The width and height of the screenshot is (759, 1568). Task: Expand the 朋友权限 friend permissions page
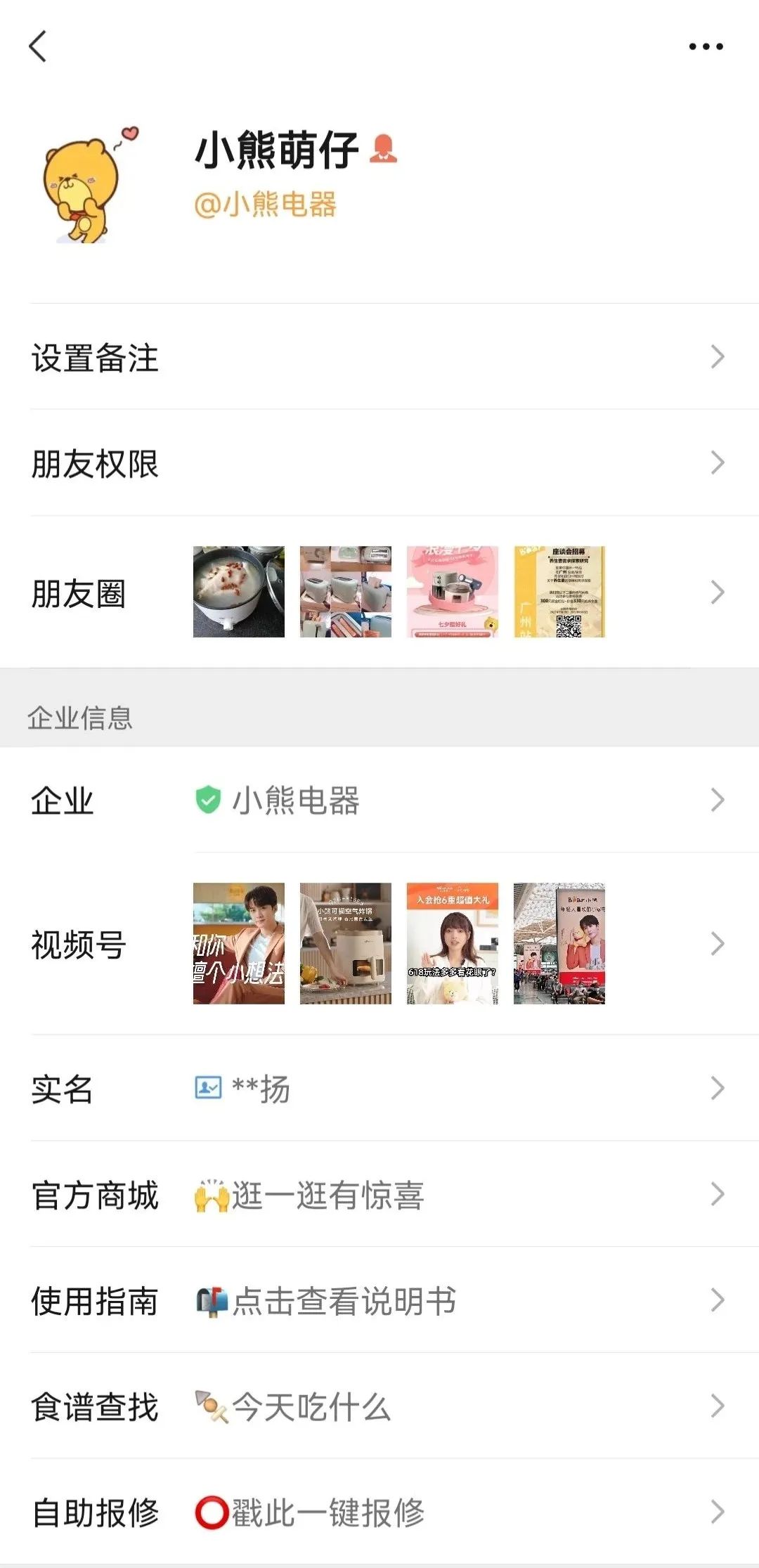379,462
